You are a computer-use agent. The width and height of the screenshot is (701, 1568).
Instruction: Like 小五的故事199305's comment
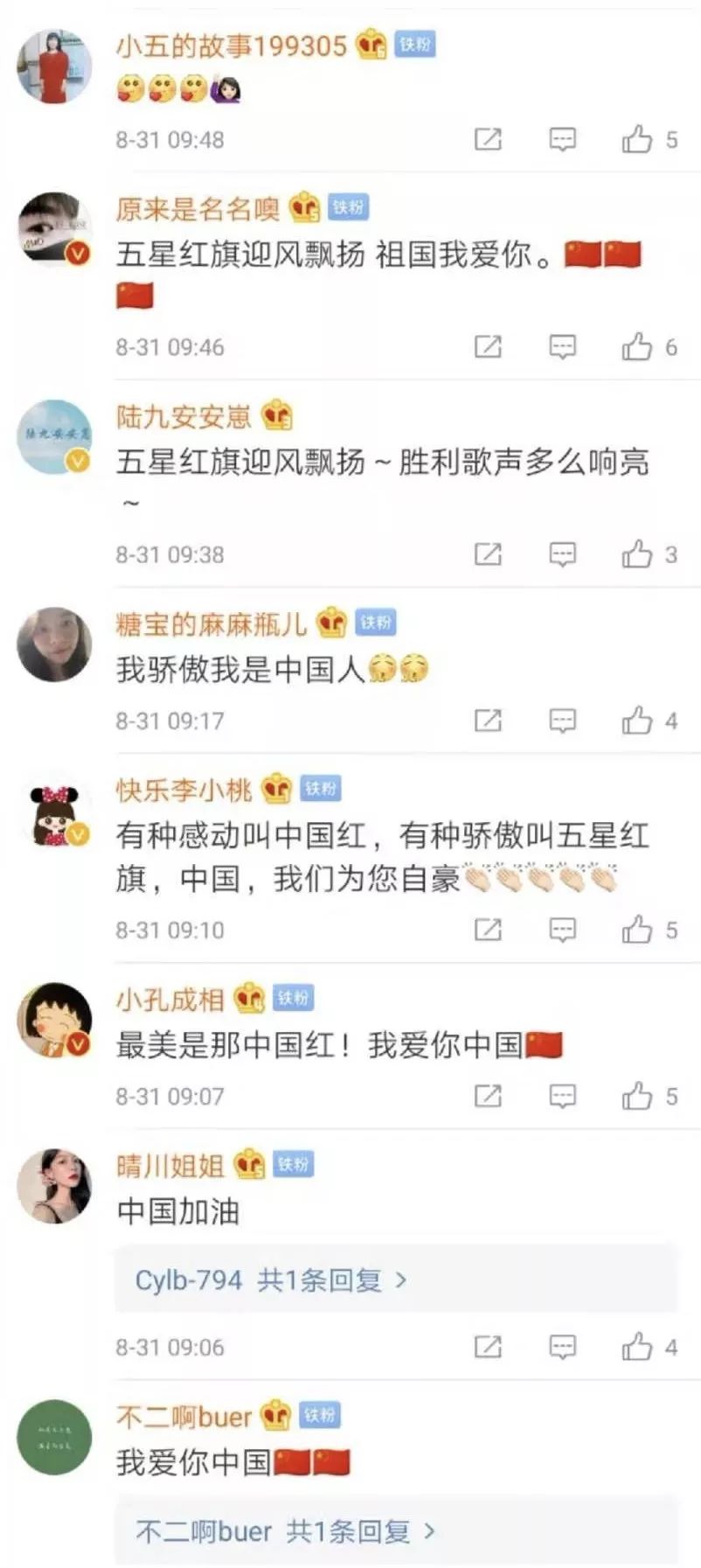(640, 138)
